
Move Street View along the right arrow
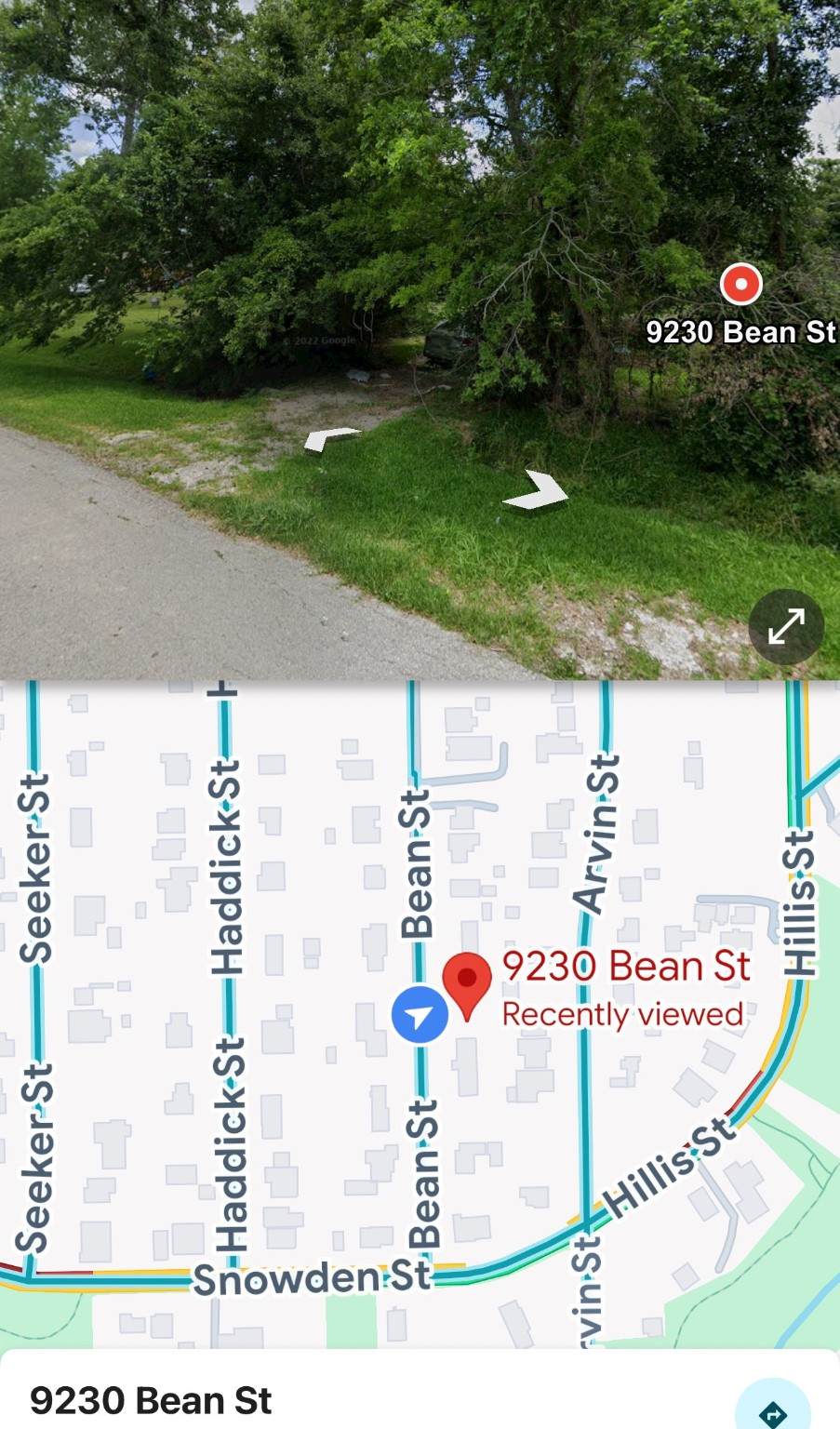538,489
